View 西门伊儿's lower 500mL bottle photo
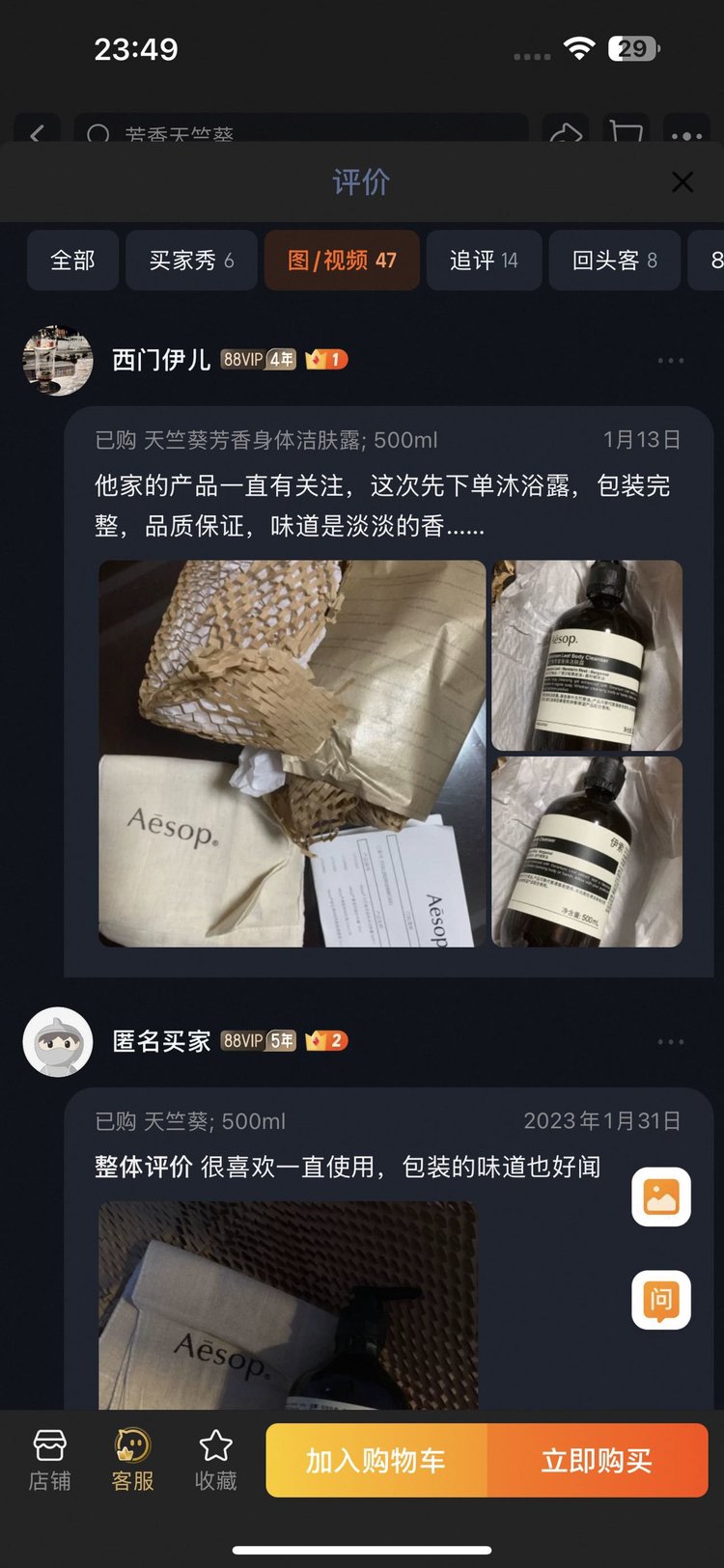724x1568 pixels. [587, 851]
